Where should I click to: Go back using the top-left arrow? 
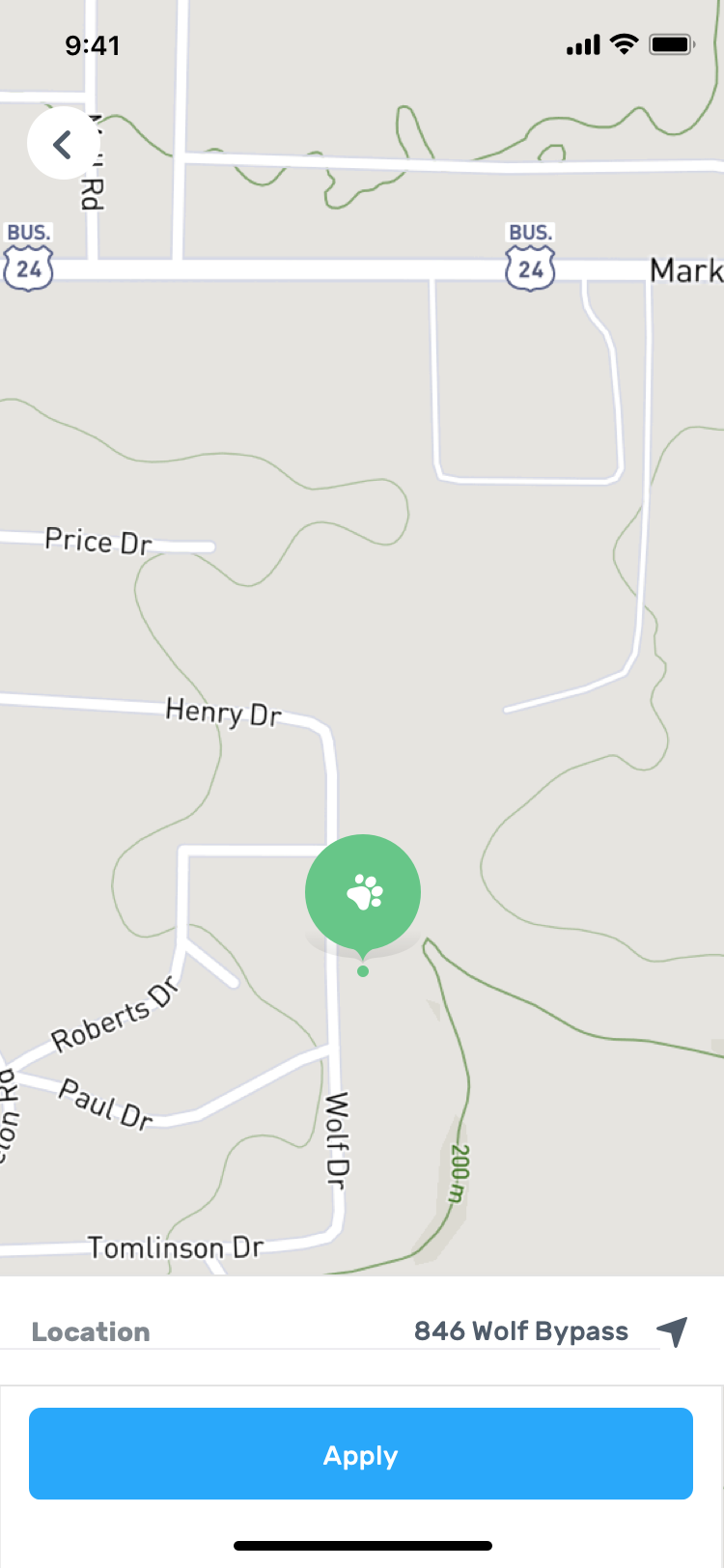[x=63, y=144]
